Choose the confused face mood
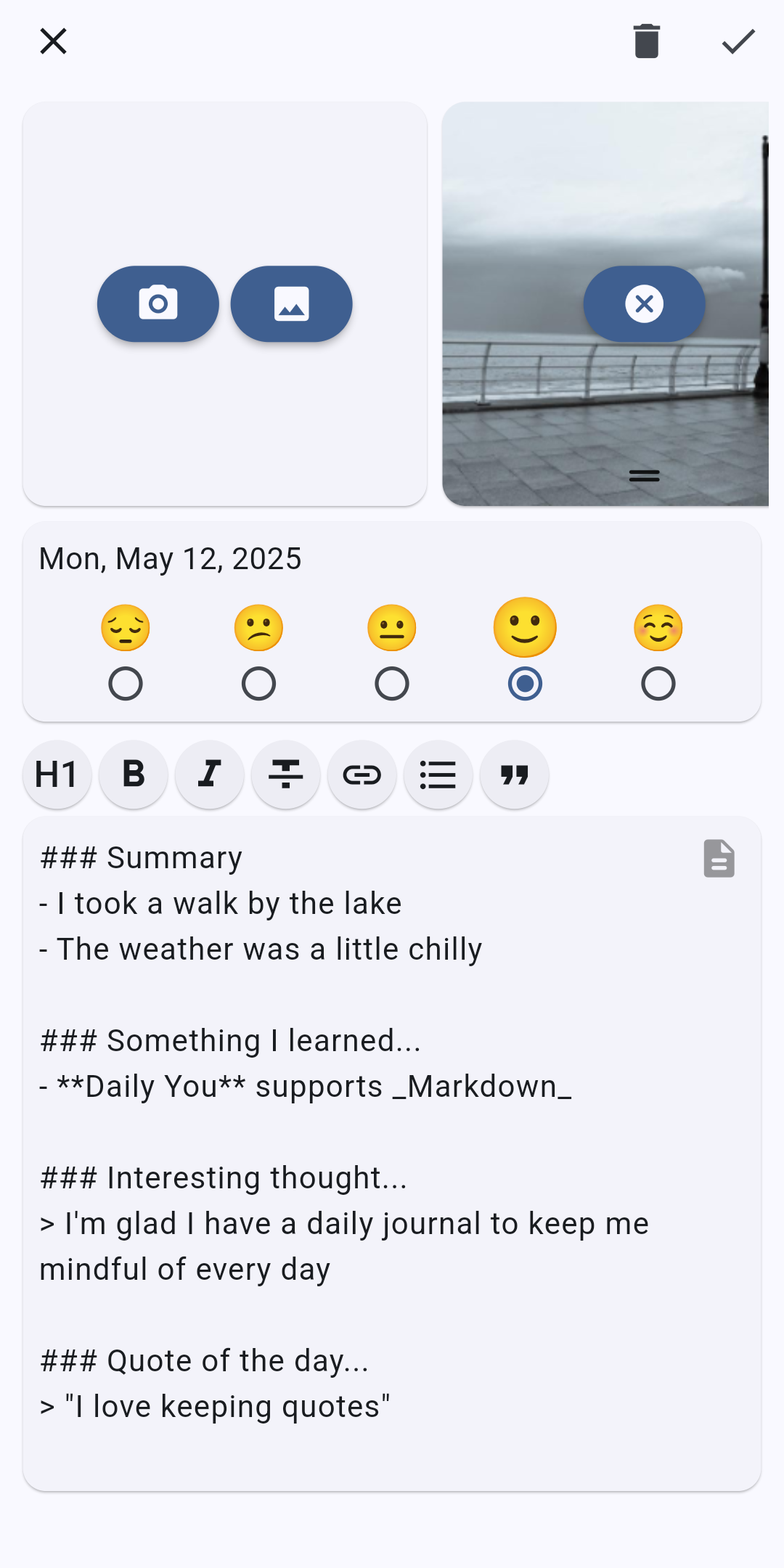The image size is (784, 1568). [x=258, y=683]
